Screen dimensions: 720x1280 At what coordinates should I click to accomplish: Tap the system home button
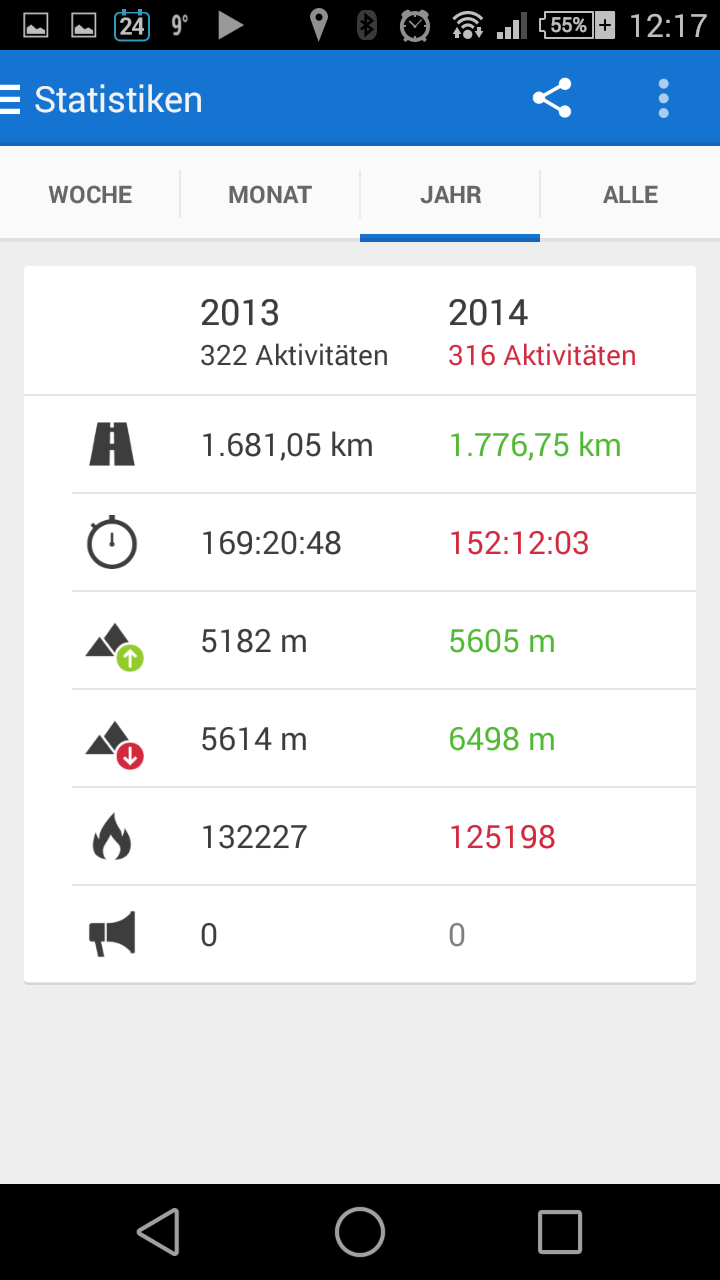point(360,1231)
